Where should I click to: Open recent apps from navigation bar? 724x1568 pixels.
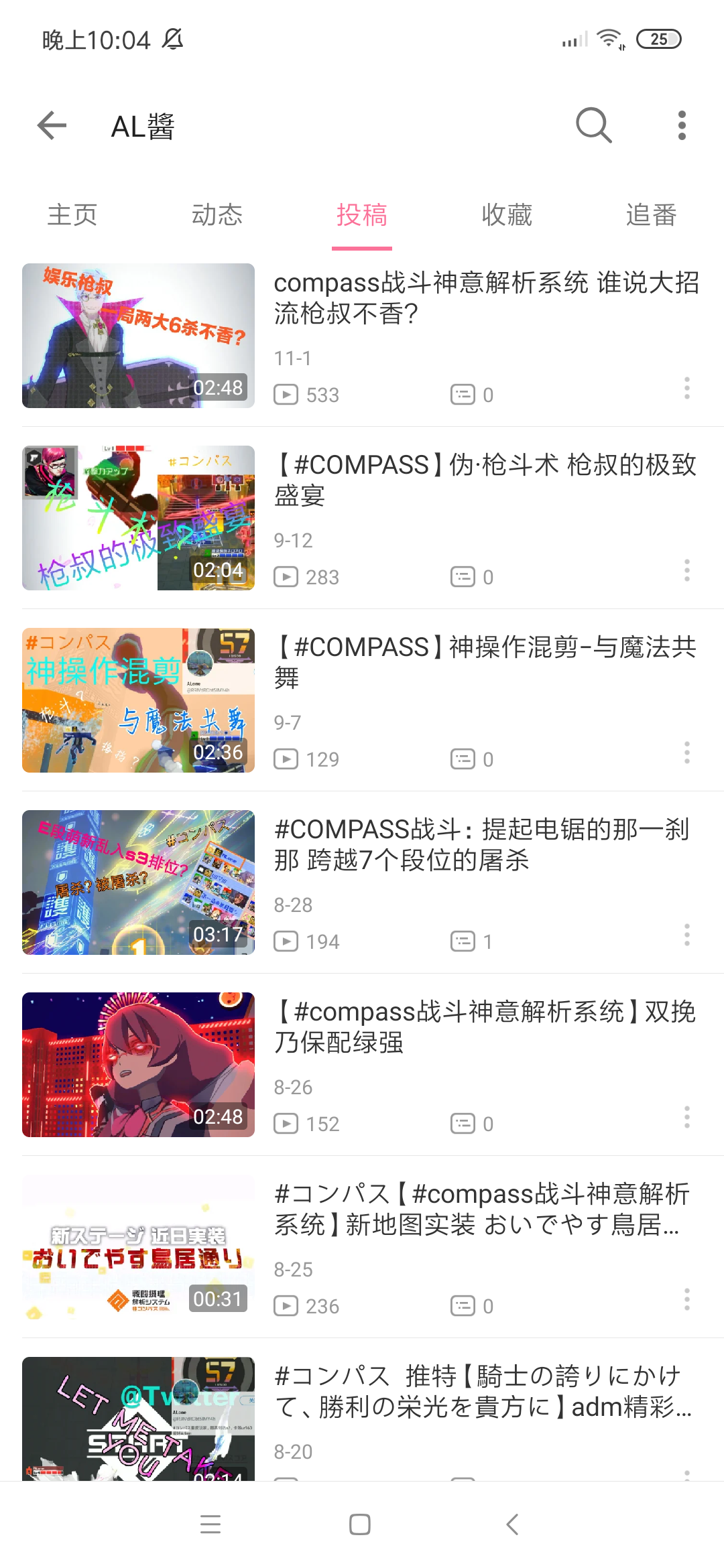coord(210,1524)
